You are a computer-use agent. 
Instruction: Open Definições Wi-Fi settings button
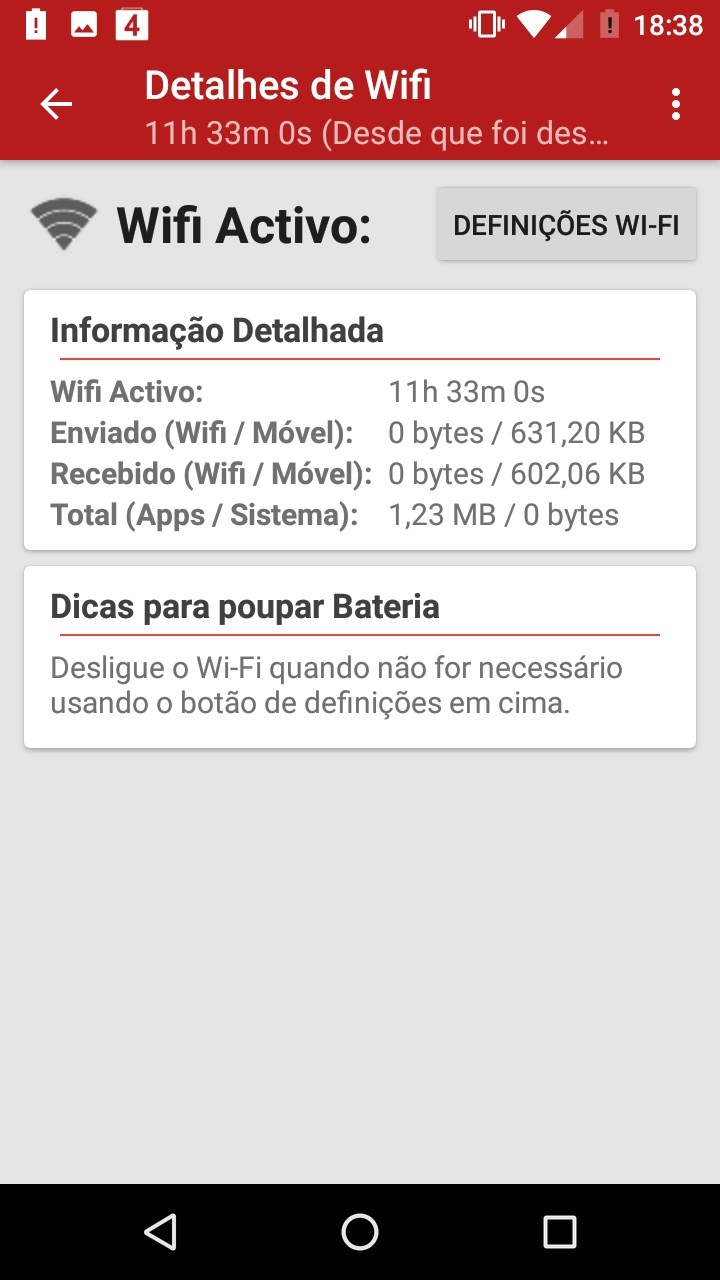pos(566,225)
